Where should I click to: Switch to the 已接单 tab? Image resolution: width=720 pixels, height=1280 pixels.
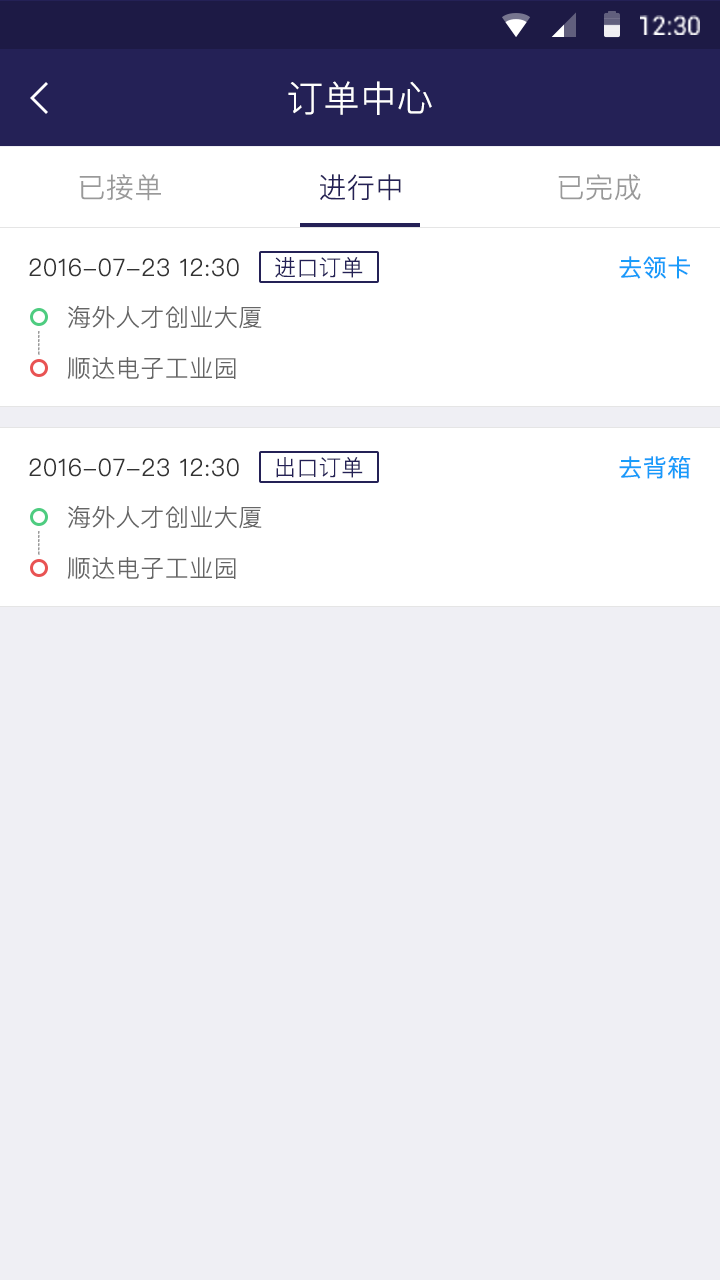coord(120,188)
